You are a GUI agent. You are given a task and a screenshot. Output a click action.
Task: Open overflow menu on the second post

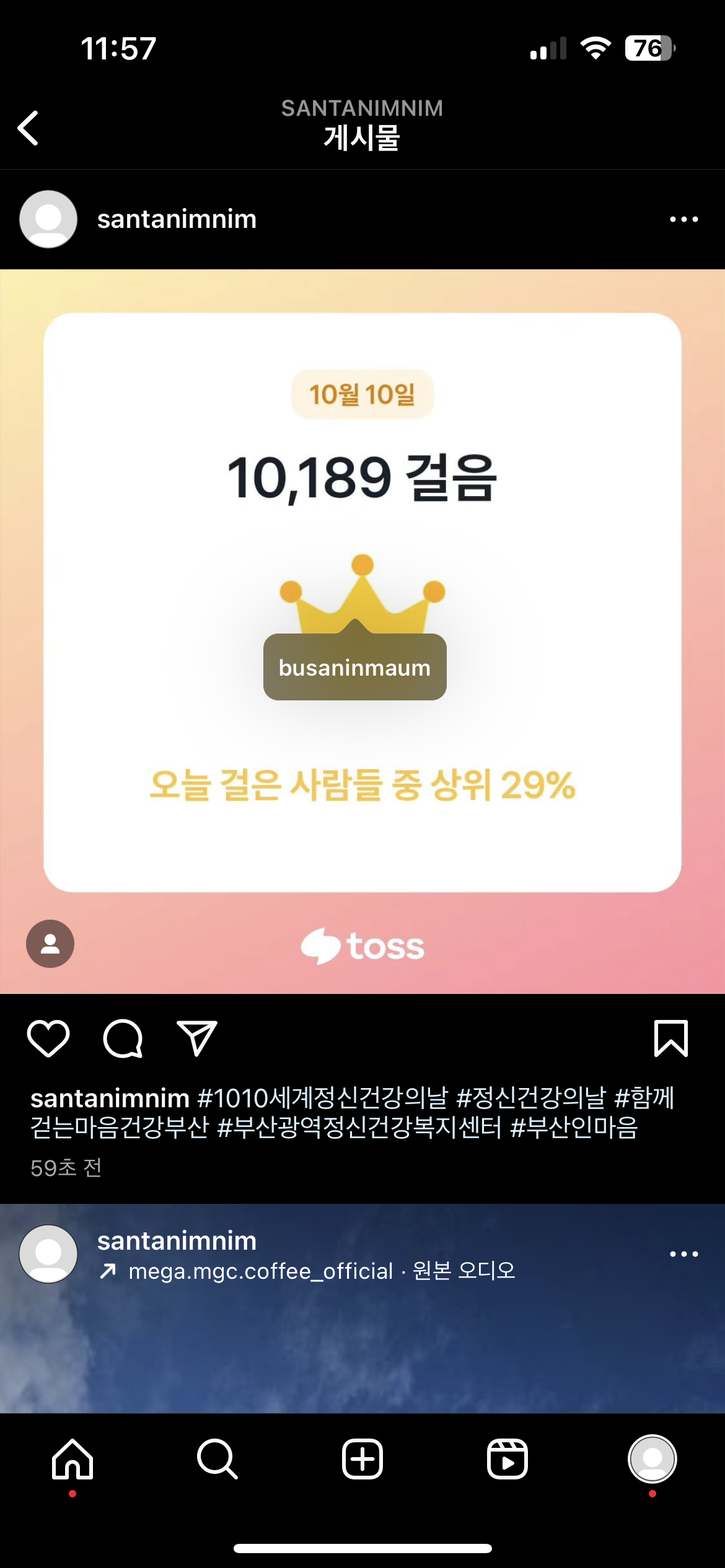[x=683, y=1254]
